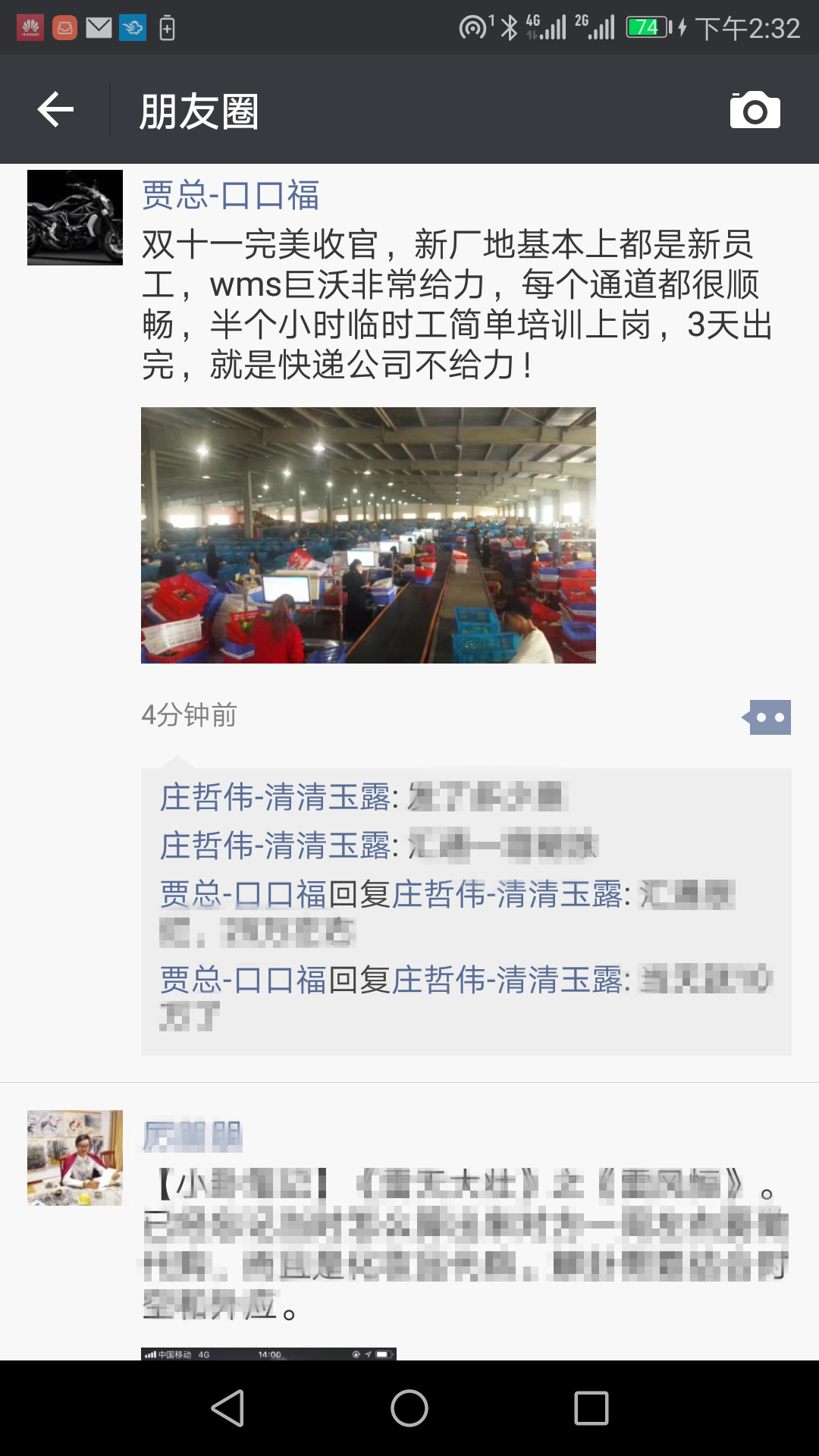Tap the system home button

[x=409, y=1408]
